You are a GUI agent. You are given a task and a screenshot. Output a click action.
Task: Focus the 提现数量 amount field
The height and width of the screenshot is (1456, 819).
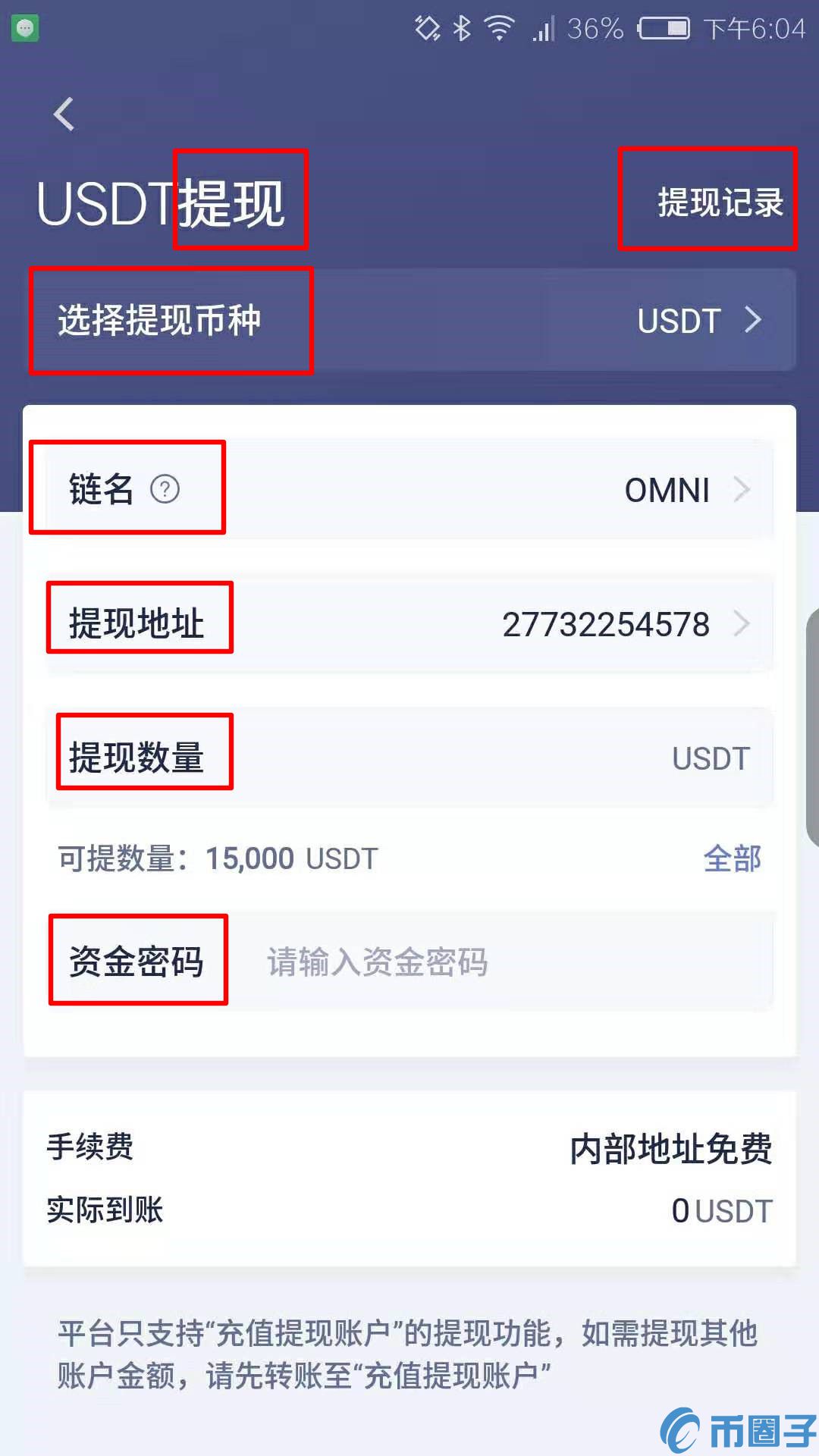[440, 758]
